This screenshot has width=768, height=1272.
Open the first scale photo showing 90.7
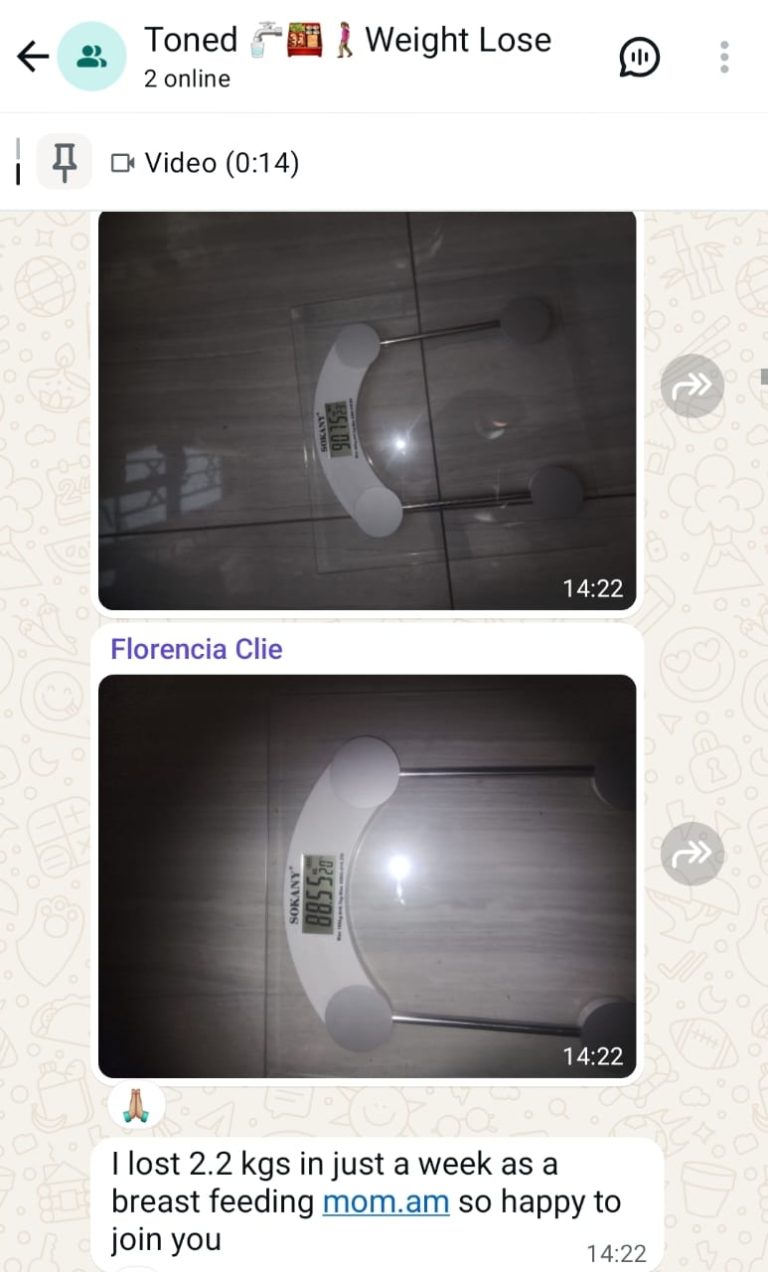point(367,410)
